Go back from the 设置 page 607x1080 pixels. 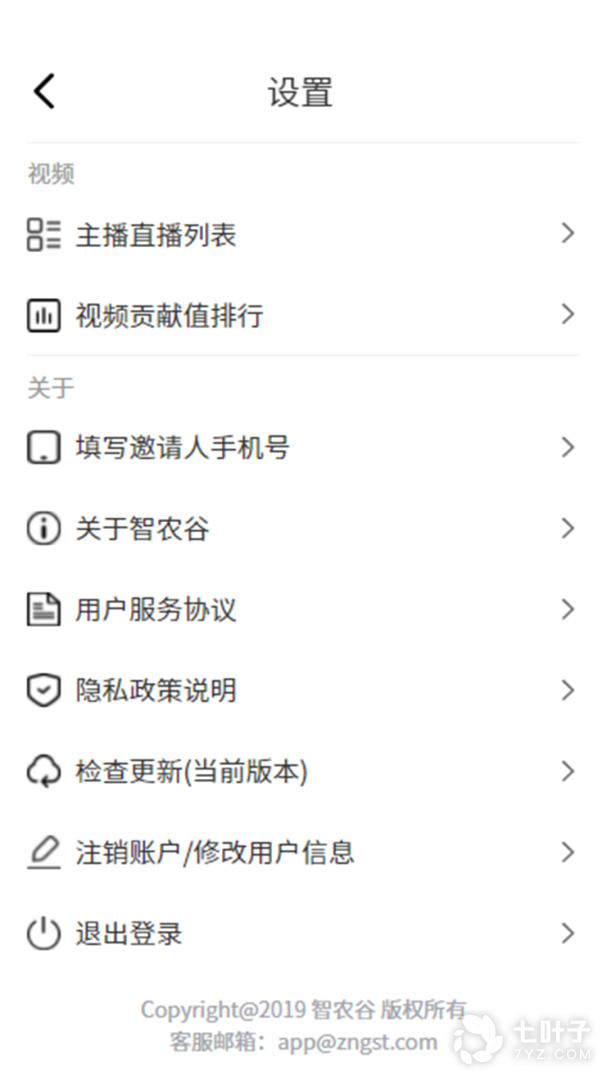point(44,91)
